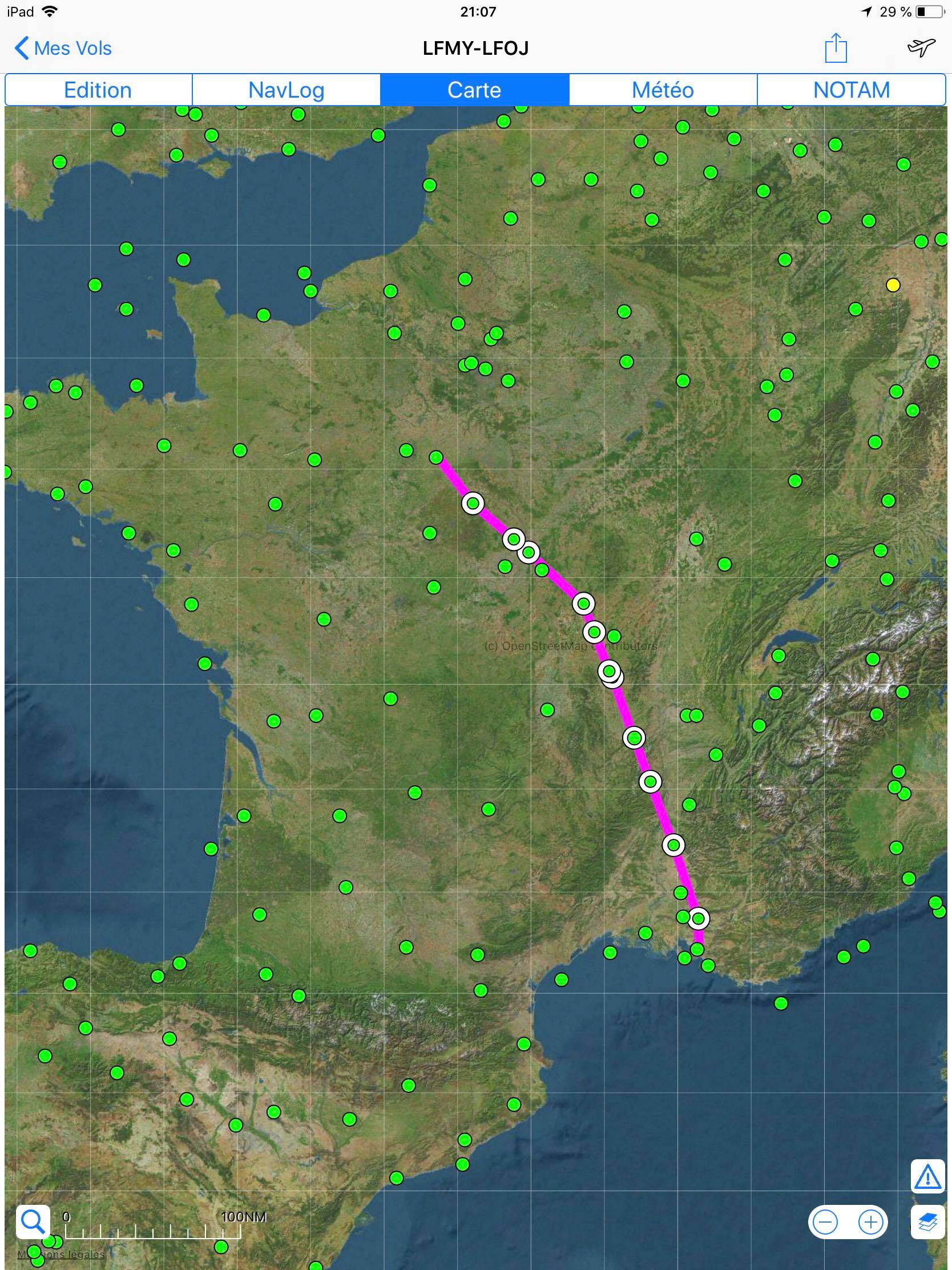Share the LFMY-LFOJ flight
This screenshot has height=1270, width=952.
pyautogui.click(x=836, y=47)
